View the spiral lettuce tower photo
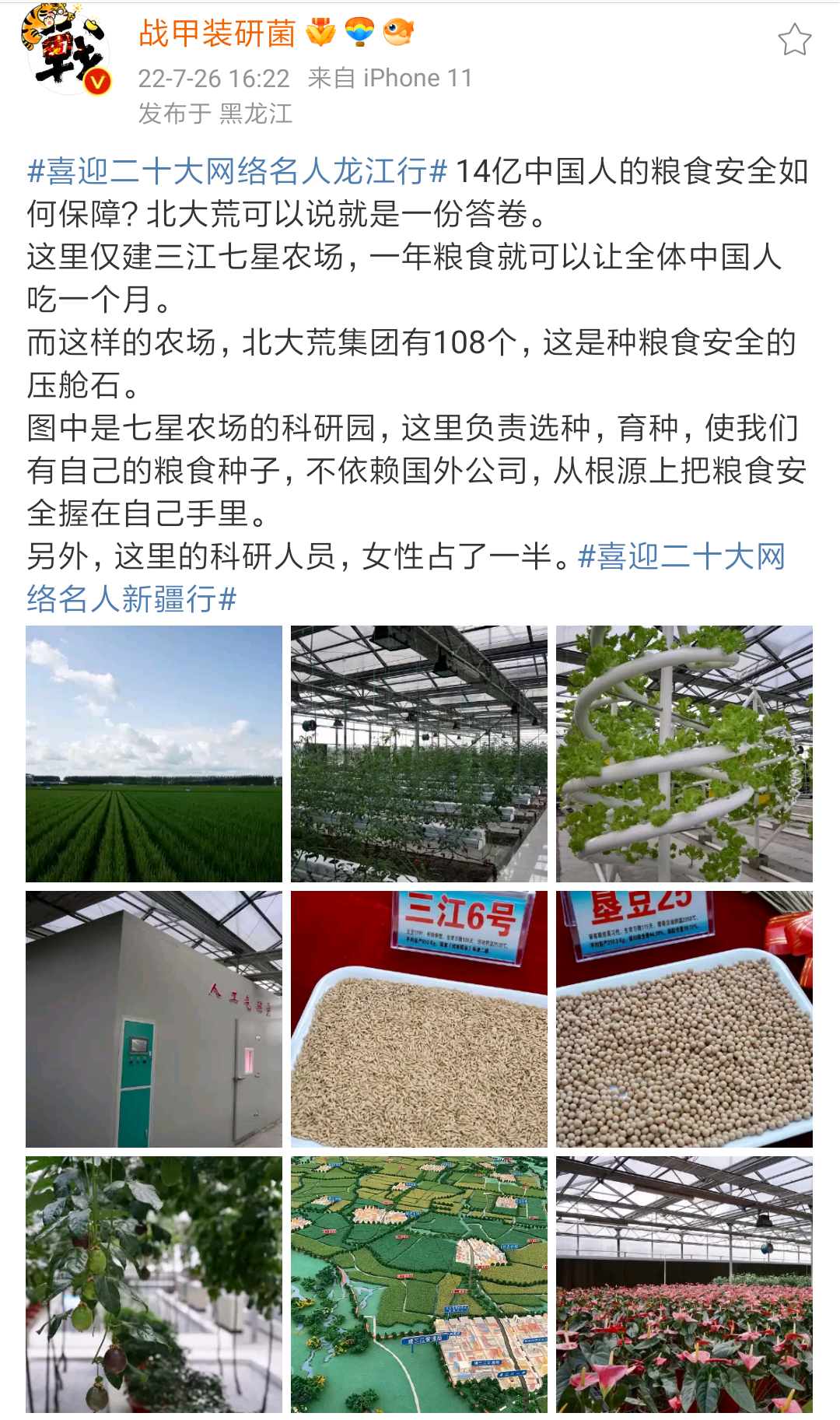840x1420 pixels. pos(684,754)
